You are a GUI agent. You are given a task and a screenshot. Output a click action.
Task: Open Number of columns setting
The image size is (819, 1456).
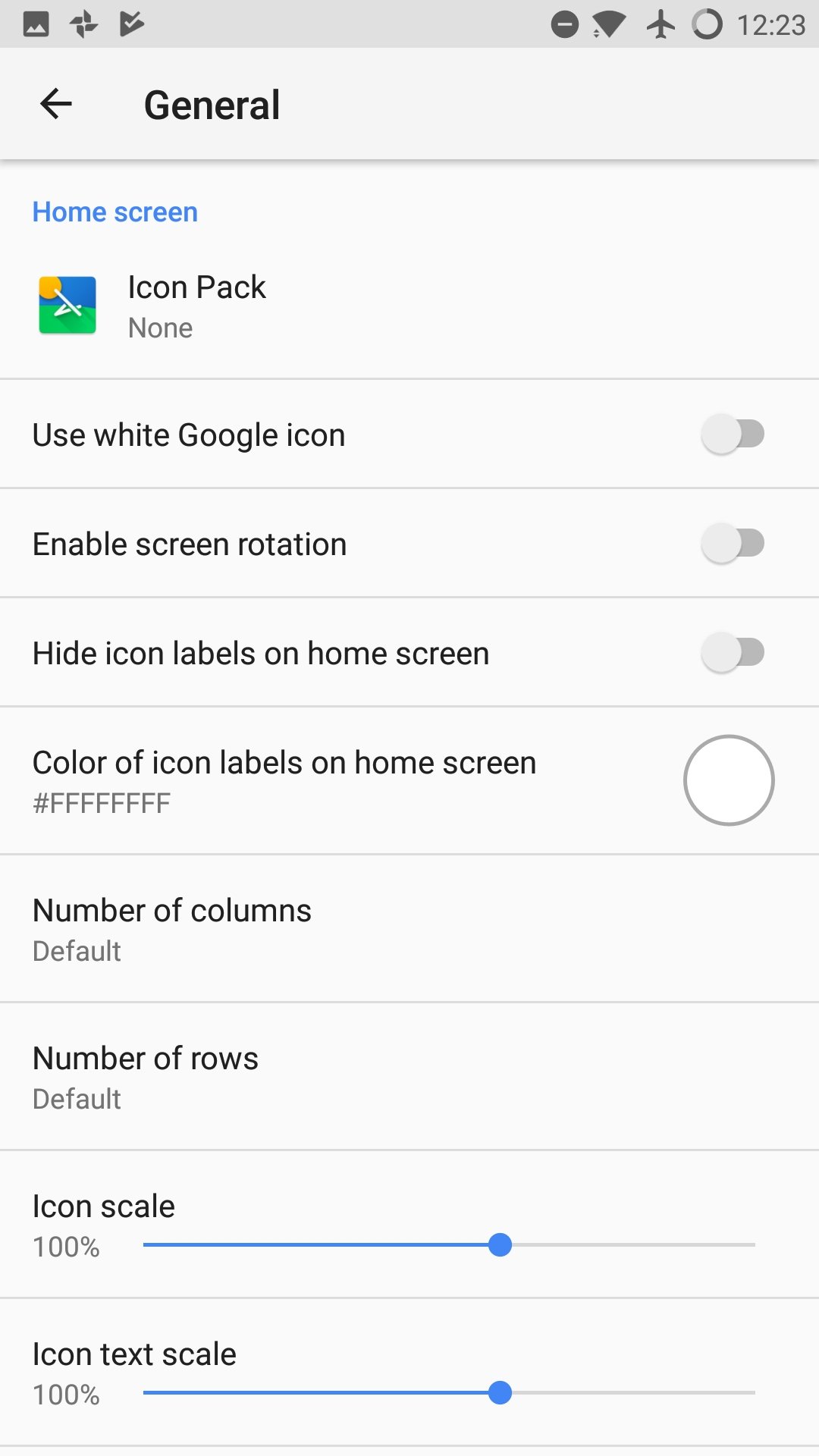pyautogui.click(x=409, y=928)
